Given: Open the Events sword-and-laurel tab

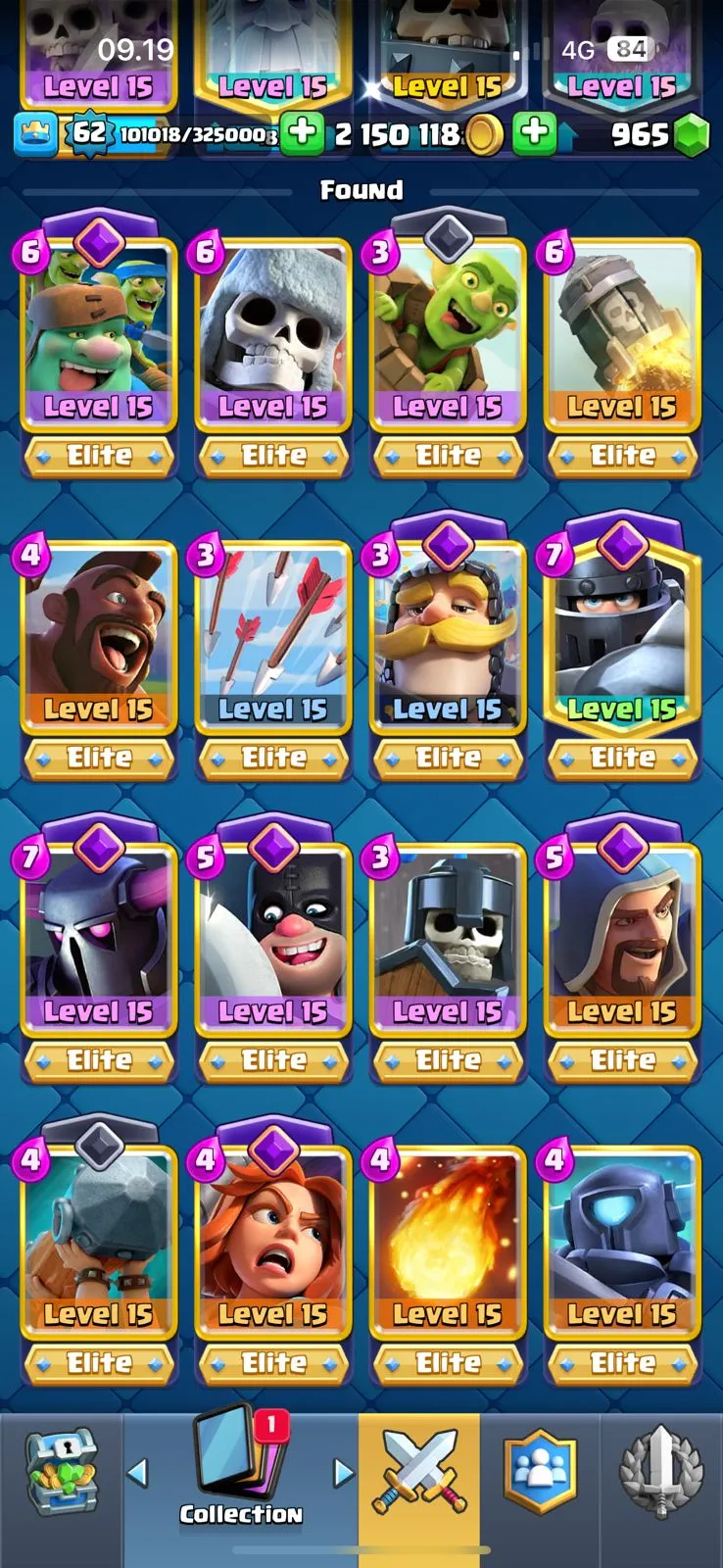Looking at the screenshot, I should pos(661,1472).
